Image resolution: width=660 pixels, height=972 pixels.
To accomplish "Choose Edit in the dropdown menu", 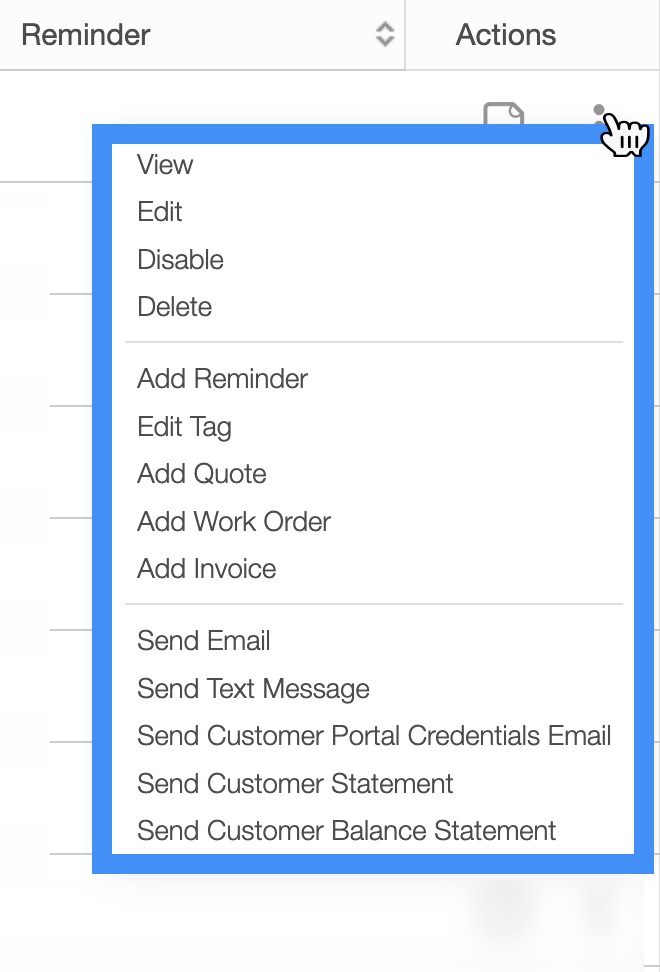I will click(160, 212).
